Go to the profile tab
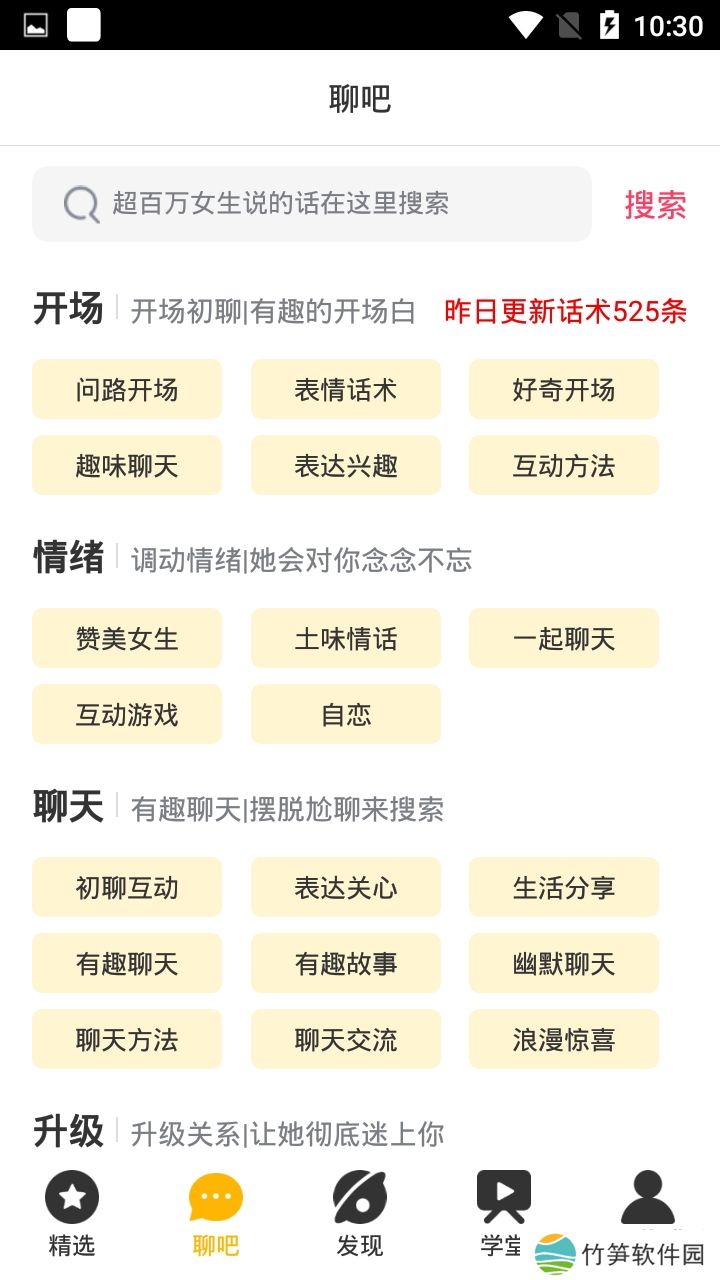720x1280 pixels. click(x=647, y=1200)
